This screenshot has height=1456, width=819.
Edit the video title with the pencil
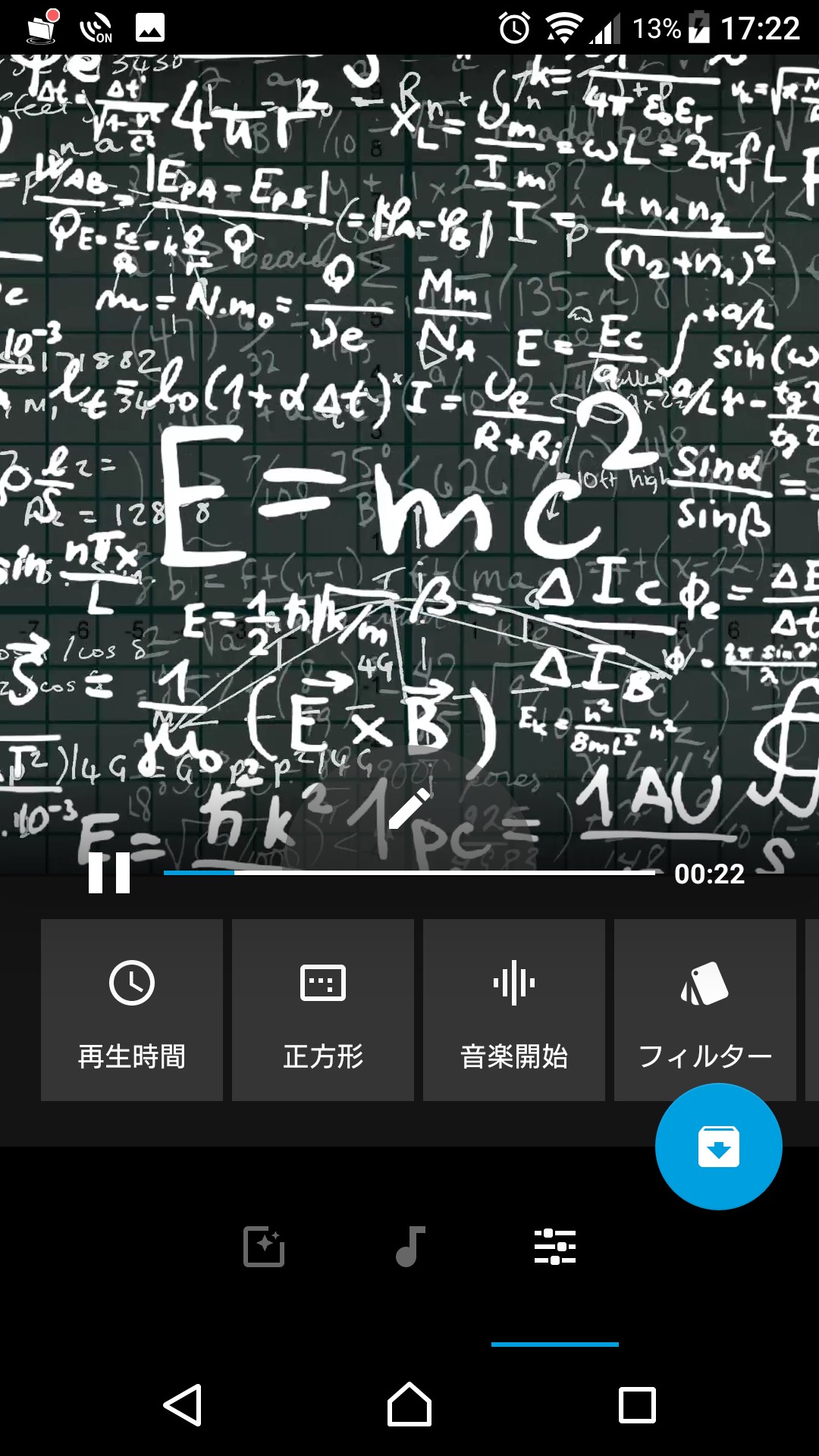[x=409, y=808]
